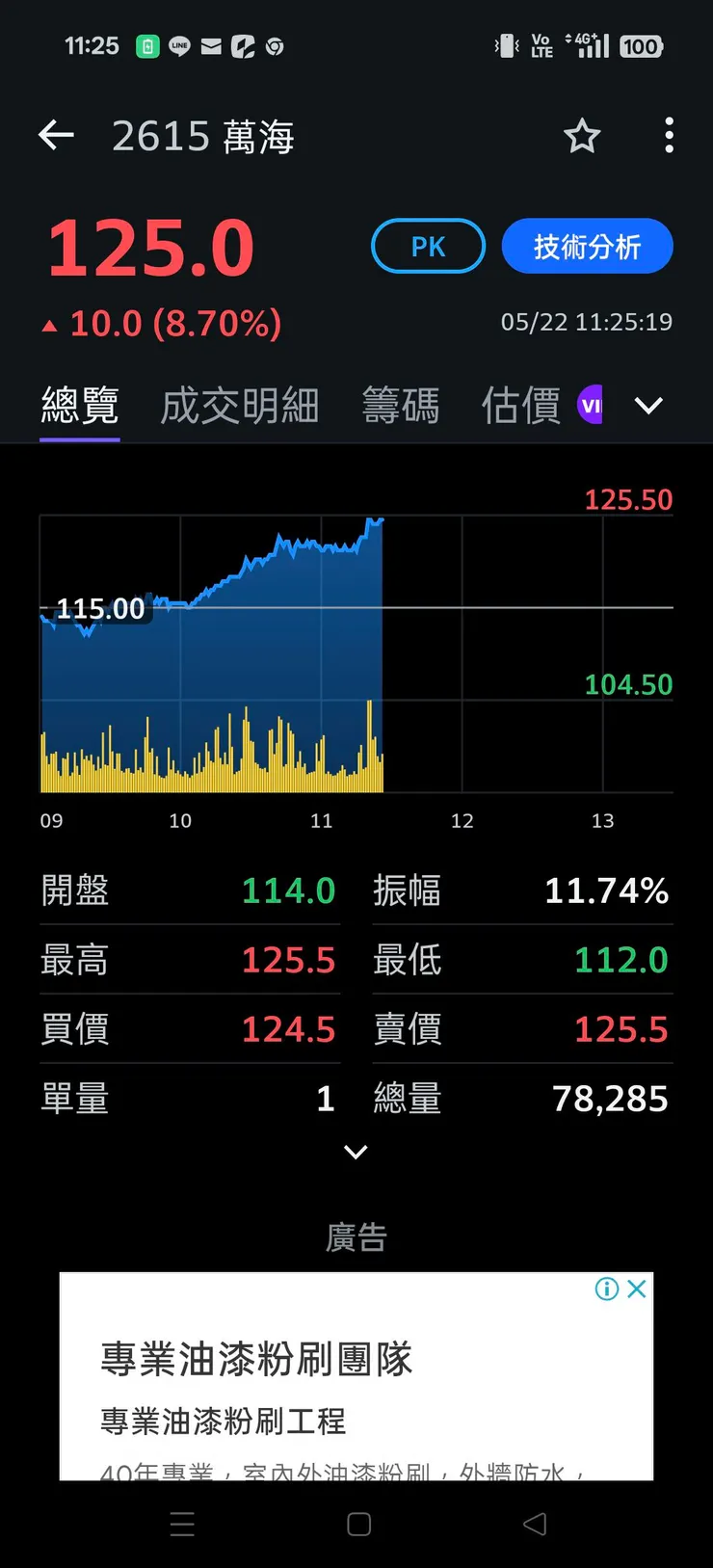Image resolution: width=713 pixels, height=1568 pixels.
Task: Tap the price 125.0 display
Action: coord(149,246)
